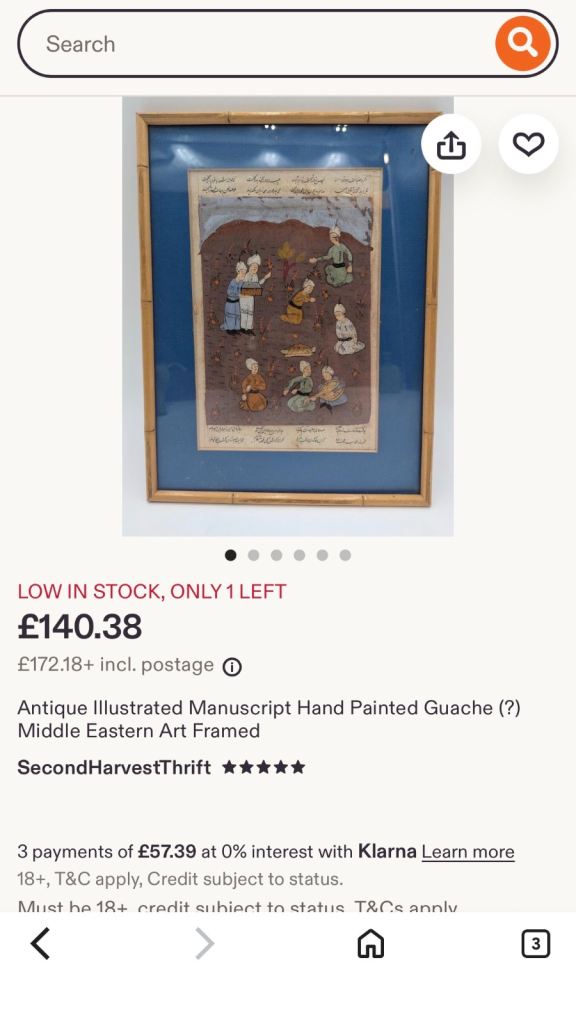576x1024 pixels.
Task: Share this listing
Action: [x=451, y=144]
